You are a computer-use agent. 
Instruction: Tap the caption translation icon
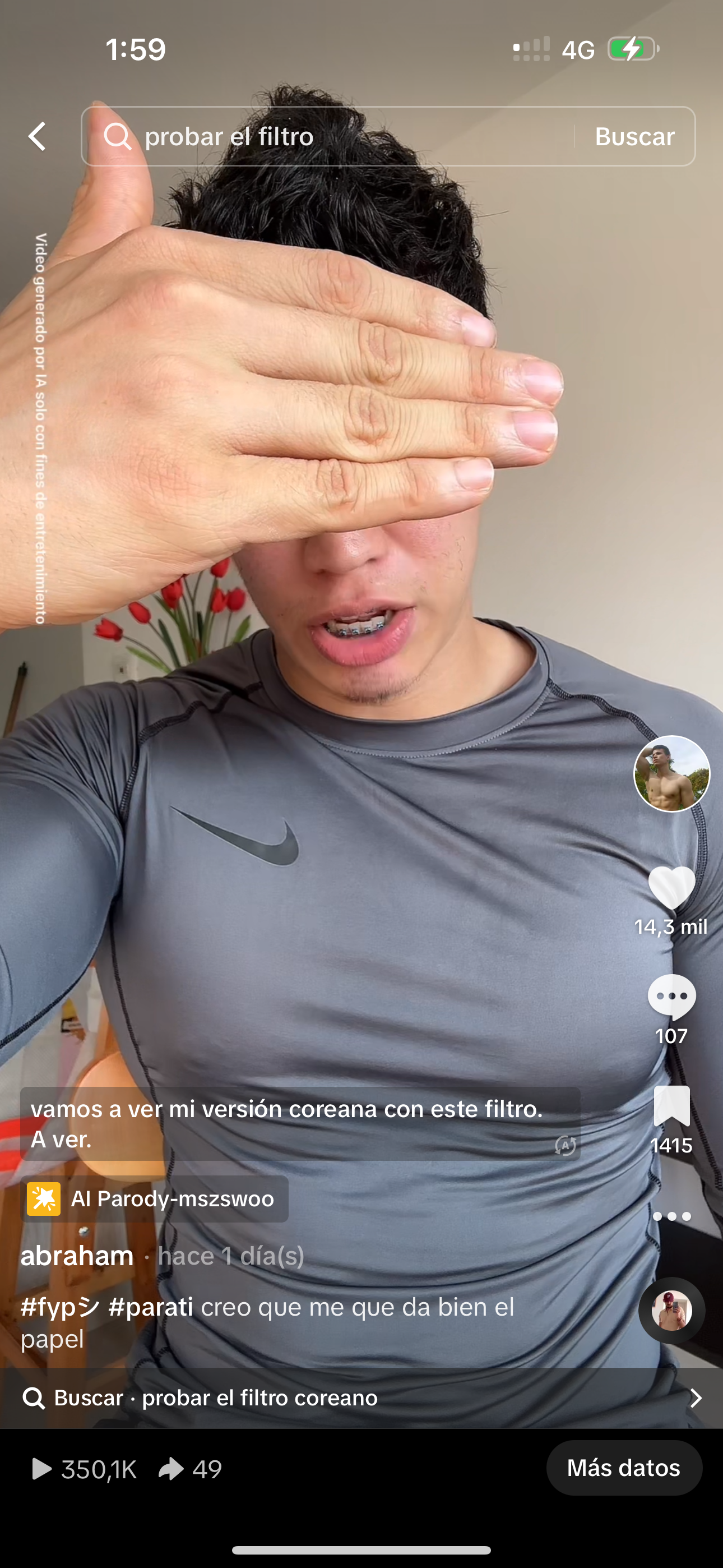pyautogui.click(x=565, y=1146)
